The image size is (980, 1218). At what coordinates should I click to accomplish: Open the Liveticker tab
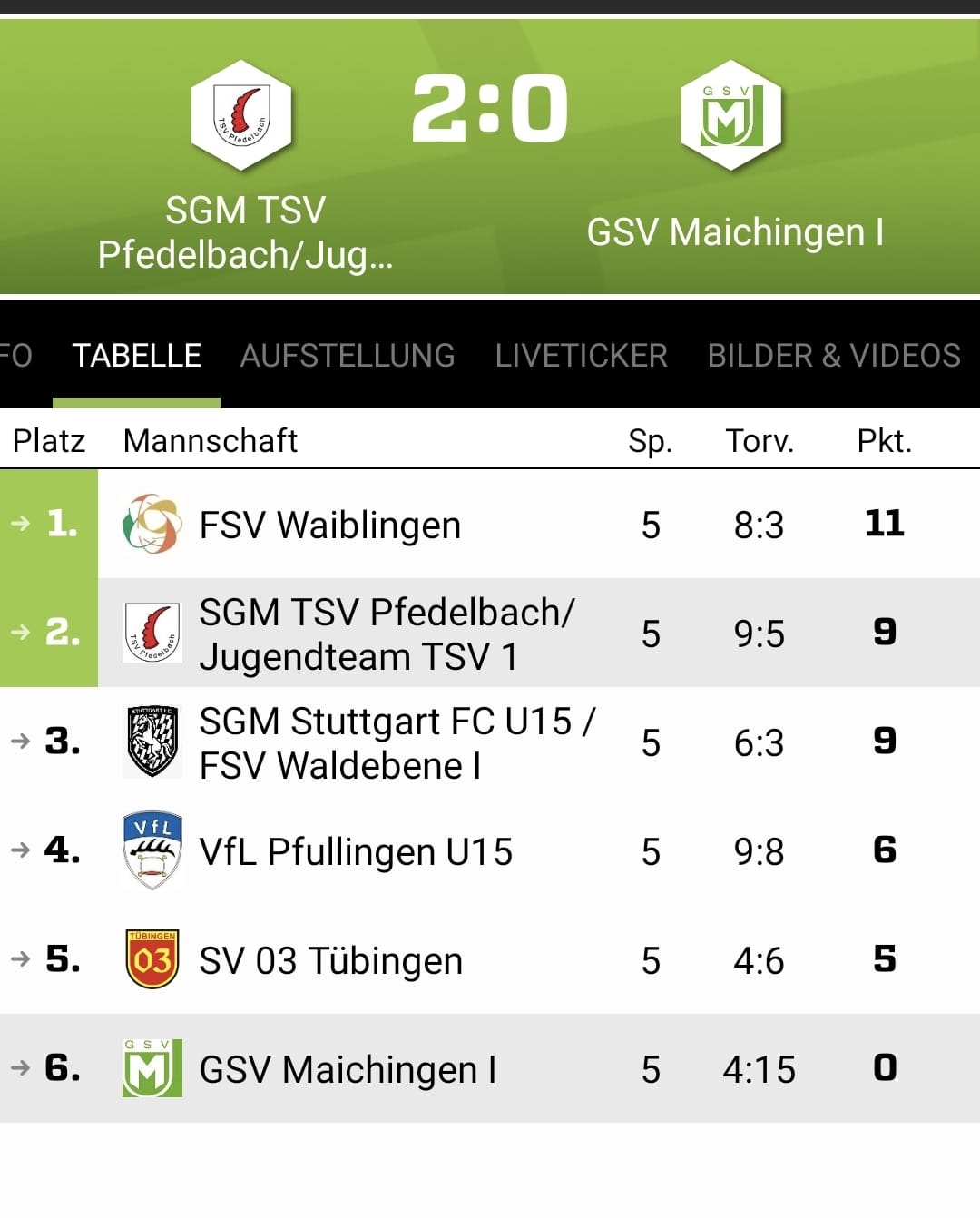[x=581, y=355]
